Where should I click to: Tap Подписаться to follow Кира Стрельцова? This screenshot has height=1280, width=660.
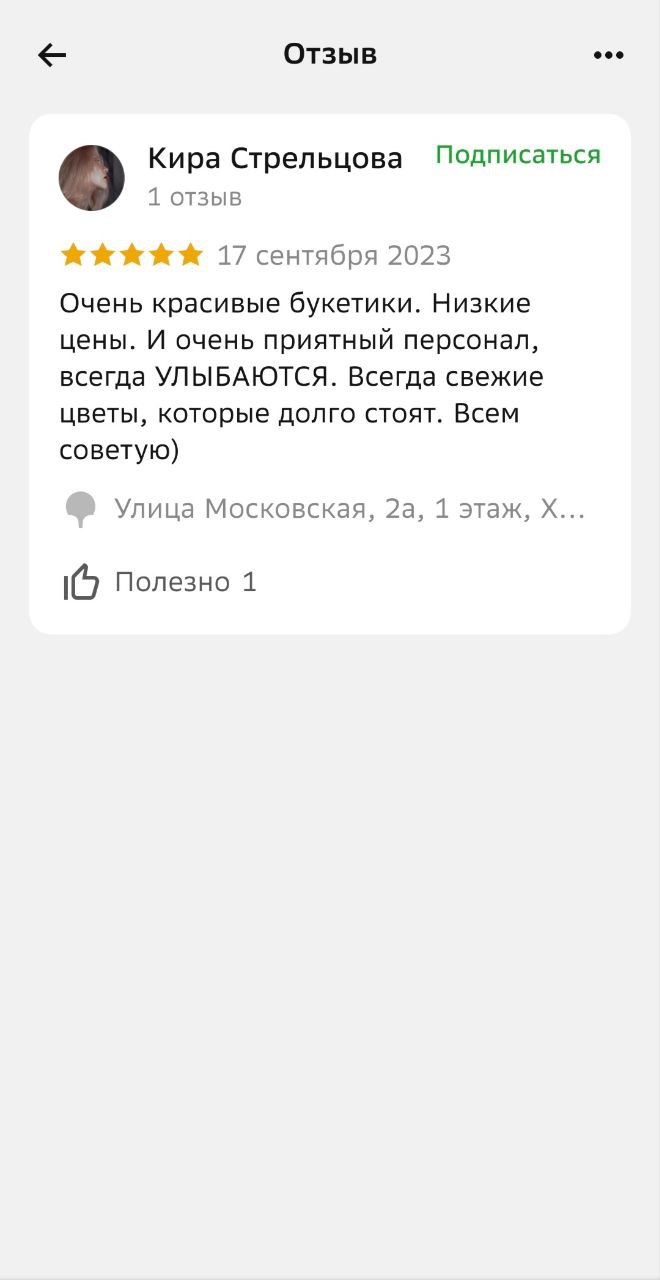pos(518,155)
